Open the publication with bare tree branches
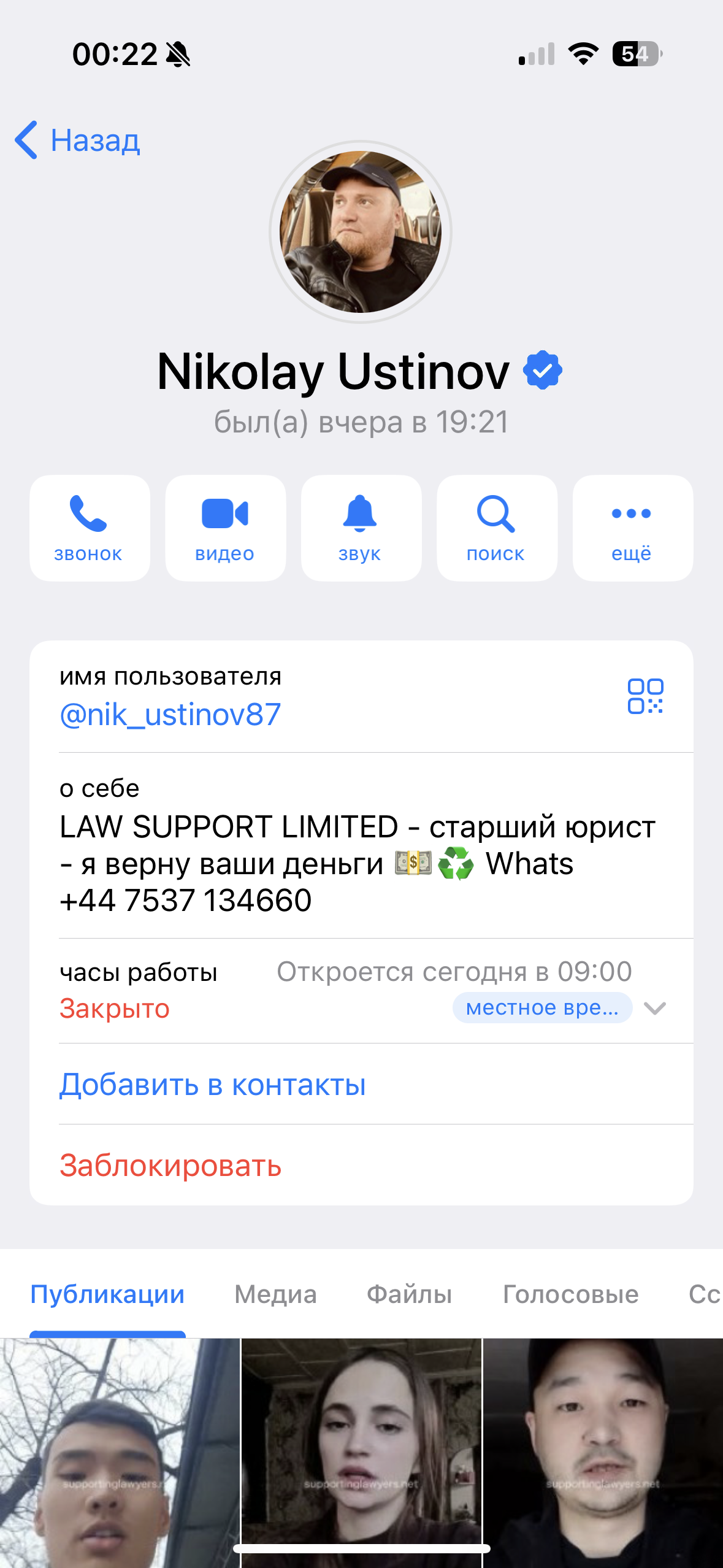 (x=120, y=1448)
